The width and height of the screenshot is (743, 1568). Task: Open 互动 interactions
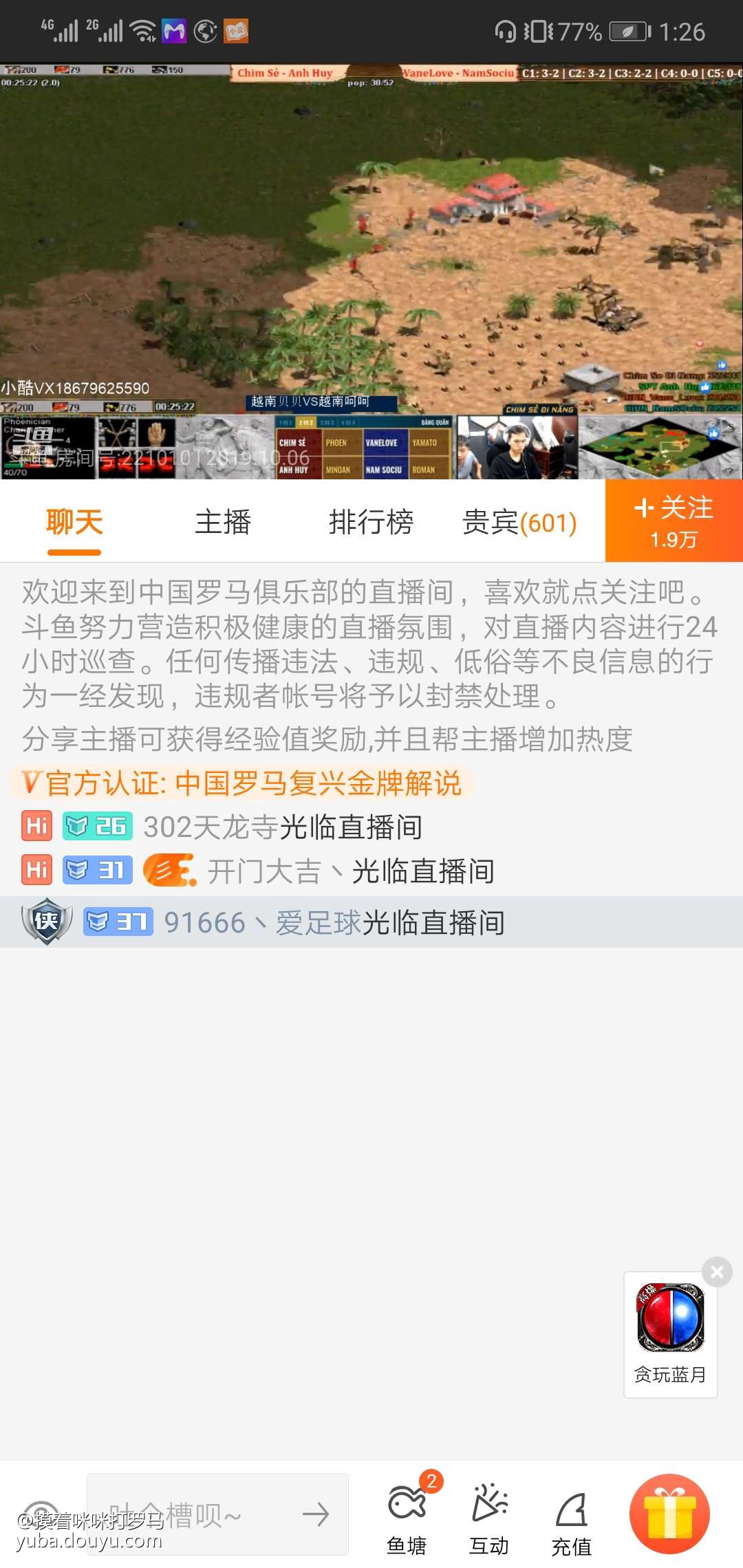tap(489, 1520)
